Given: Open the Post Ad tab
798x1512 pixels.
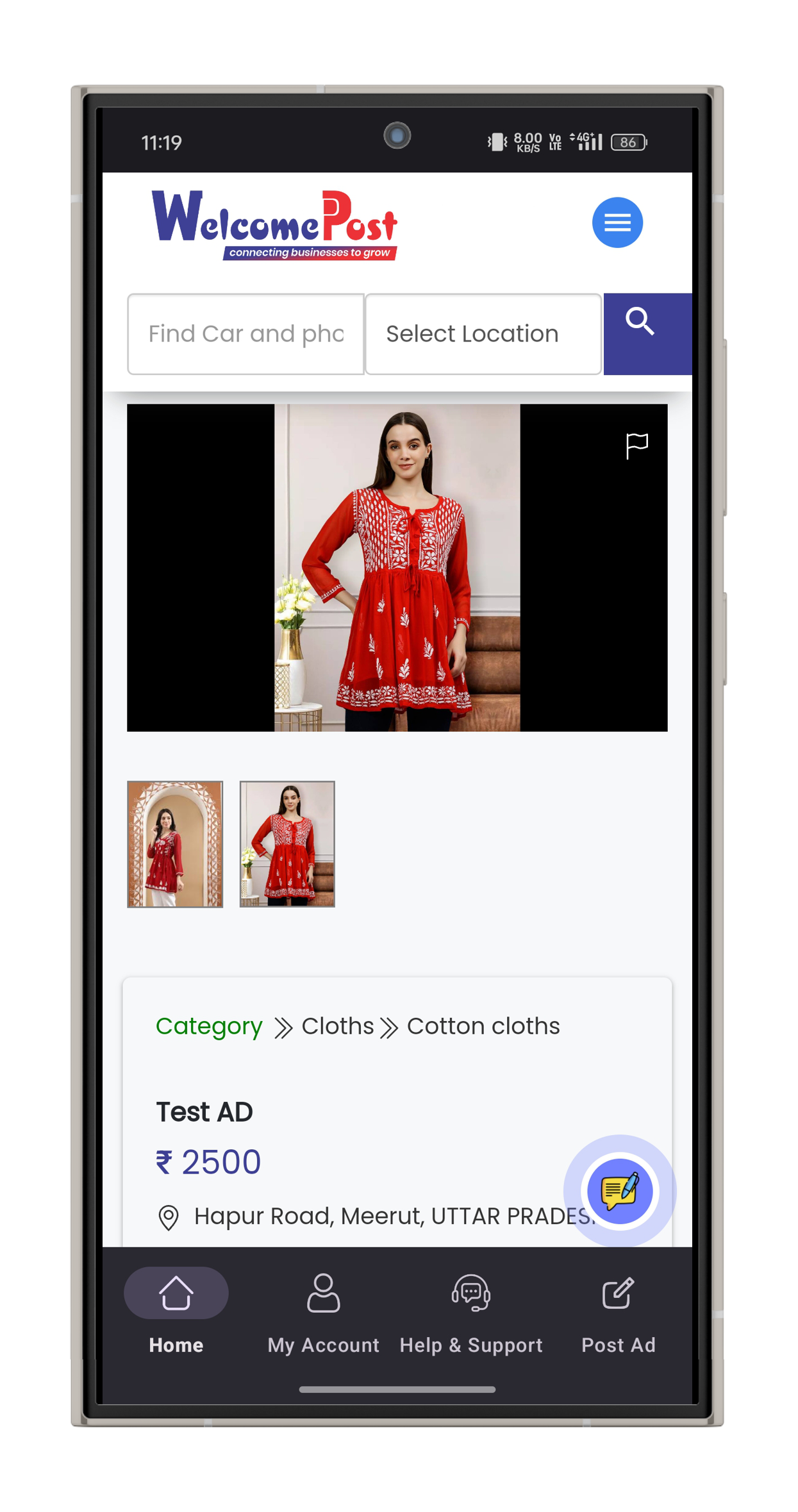Looking at the screenshot, I should pos(618,1311).
